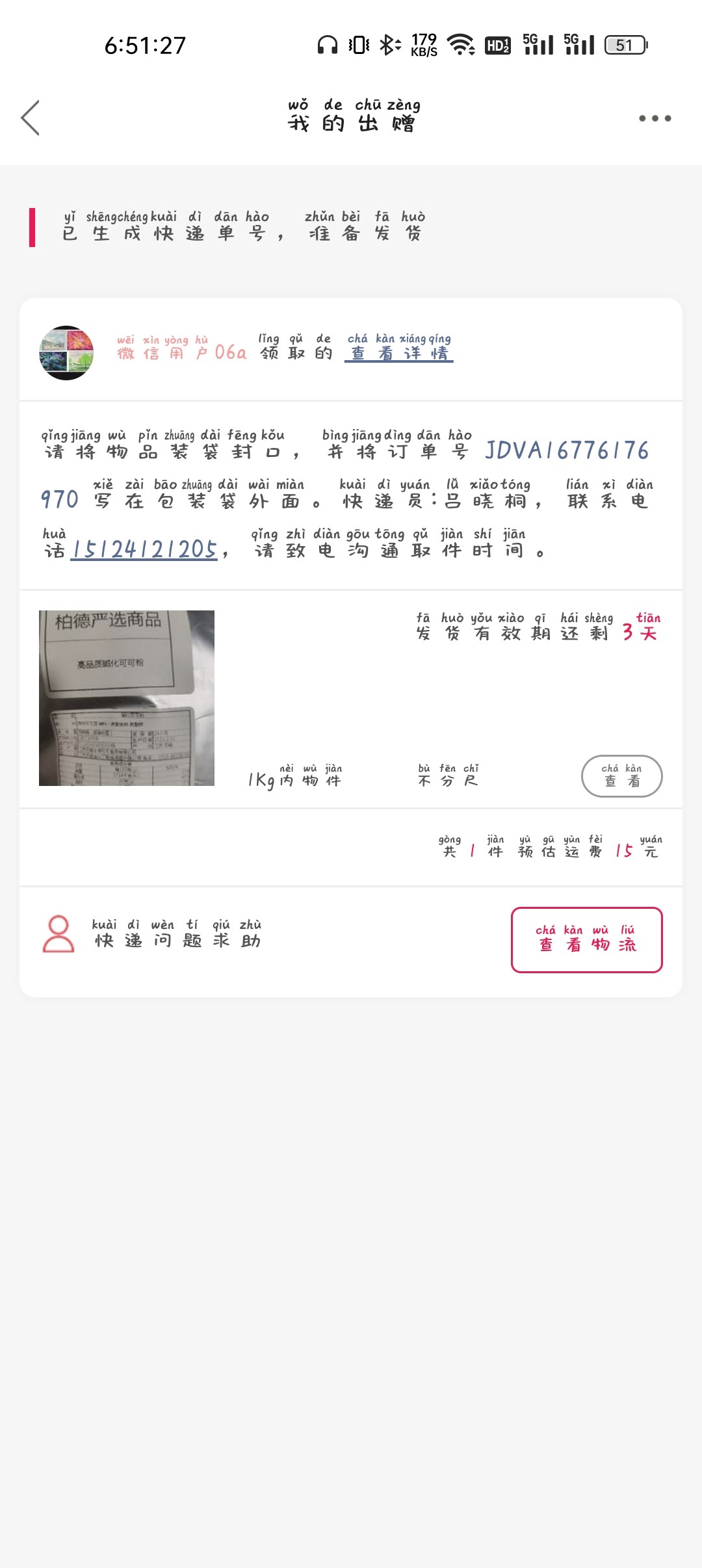Open 查看物流 to track the shipment
Viewport: 702px width, 1568px height.
click(x=586, y=940)
